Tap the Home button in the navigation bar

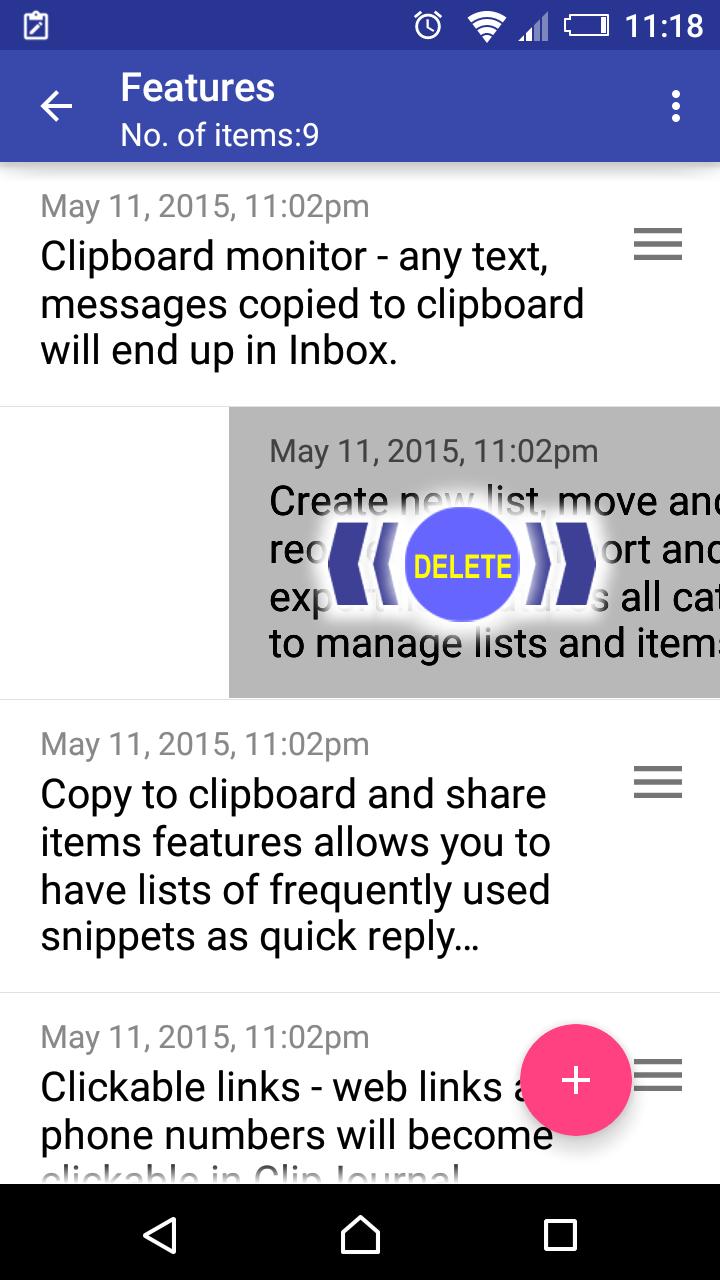[x=360, y=1237]
